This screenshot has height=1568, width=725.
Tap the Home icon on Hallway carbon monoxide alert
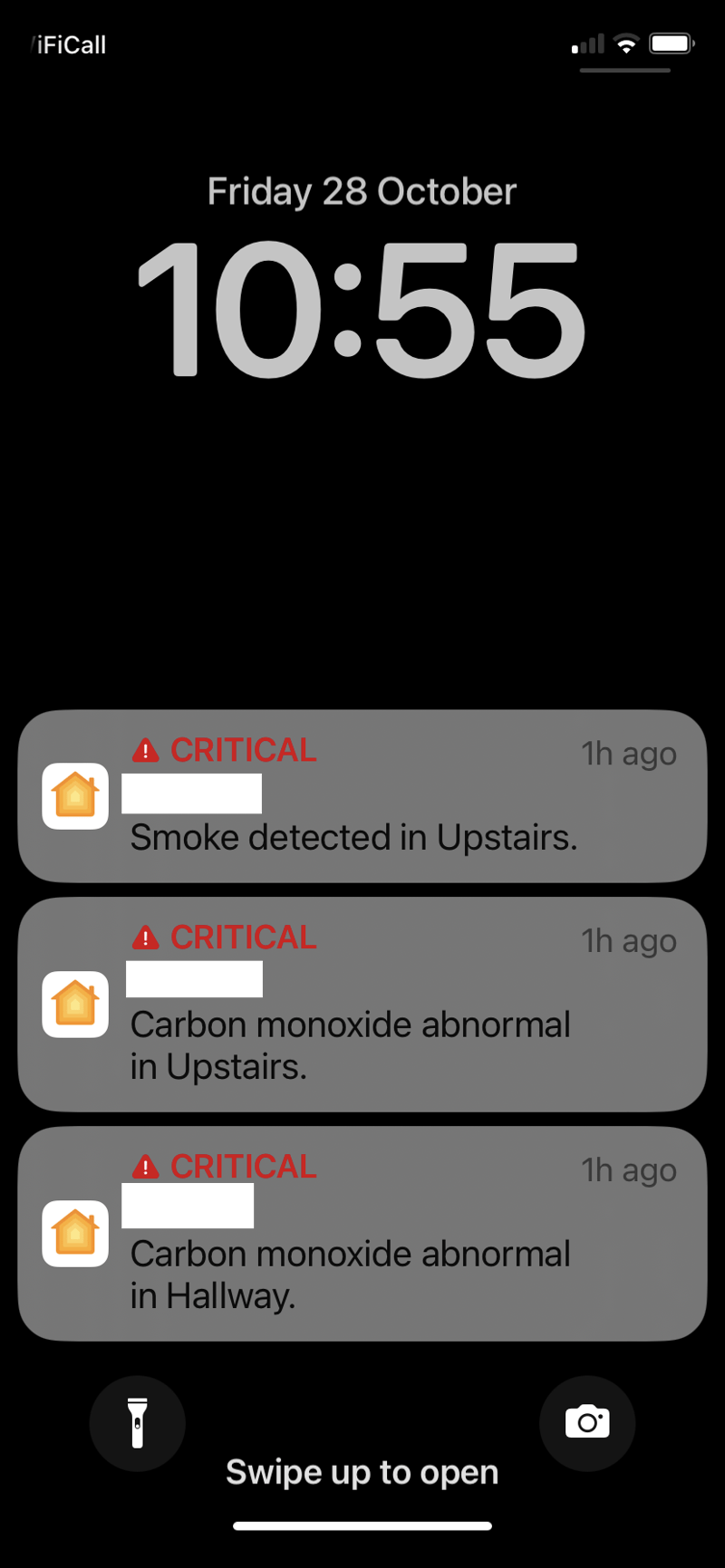[x=75, y=1233]
